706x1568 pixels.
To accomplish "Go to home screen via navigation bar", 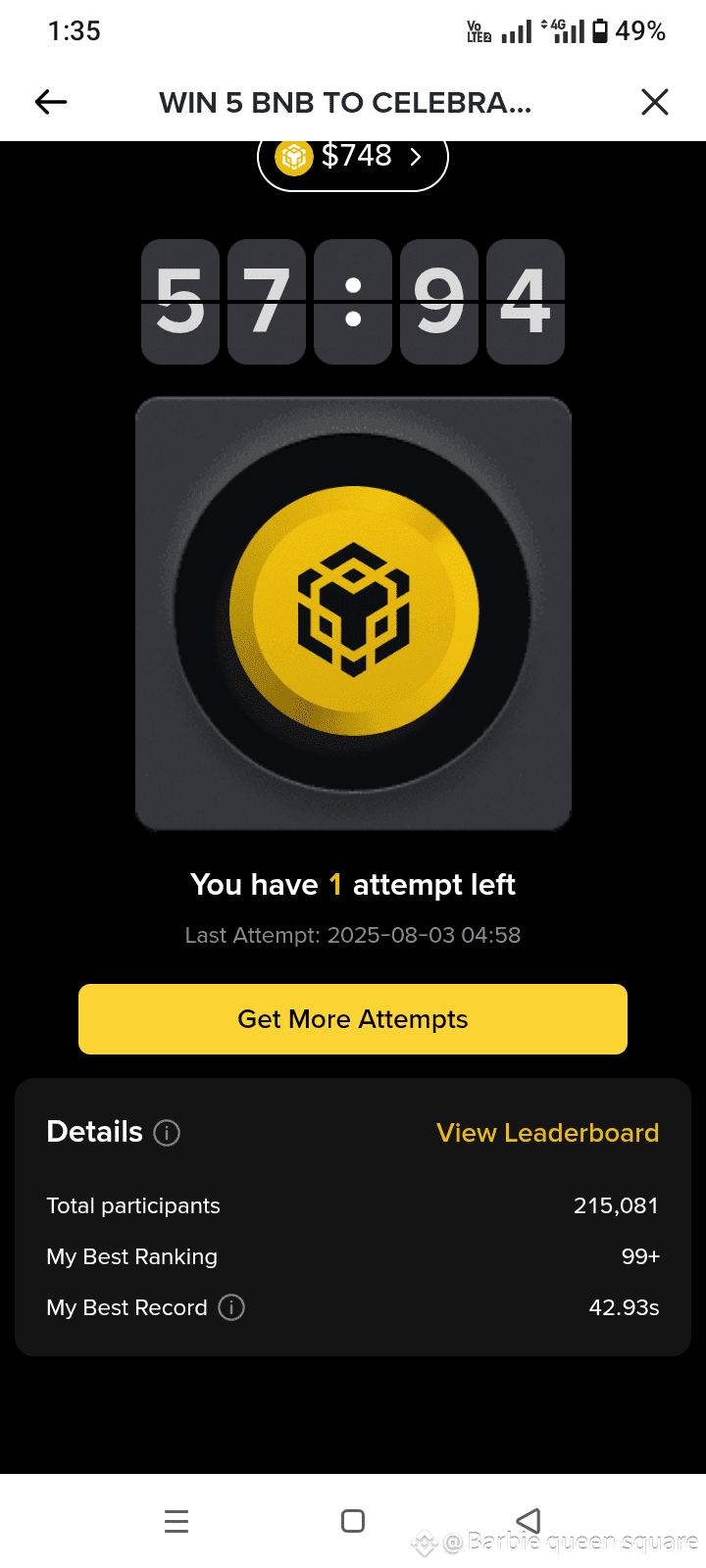I will [353, 1521].
